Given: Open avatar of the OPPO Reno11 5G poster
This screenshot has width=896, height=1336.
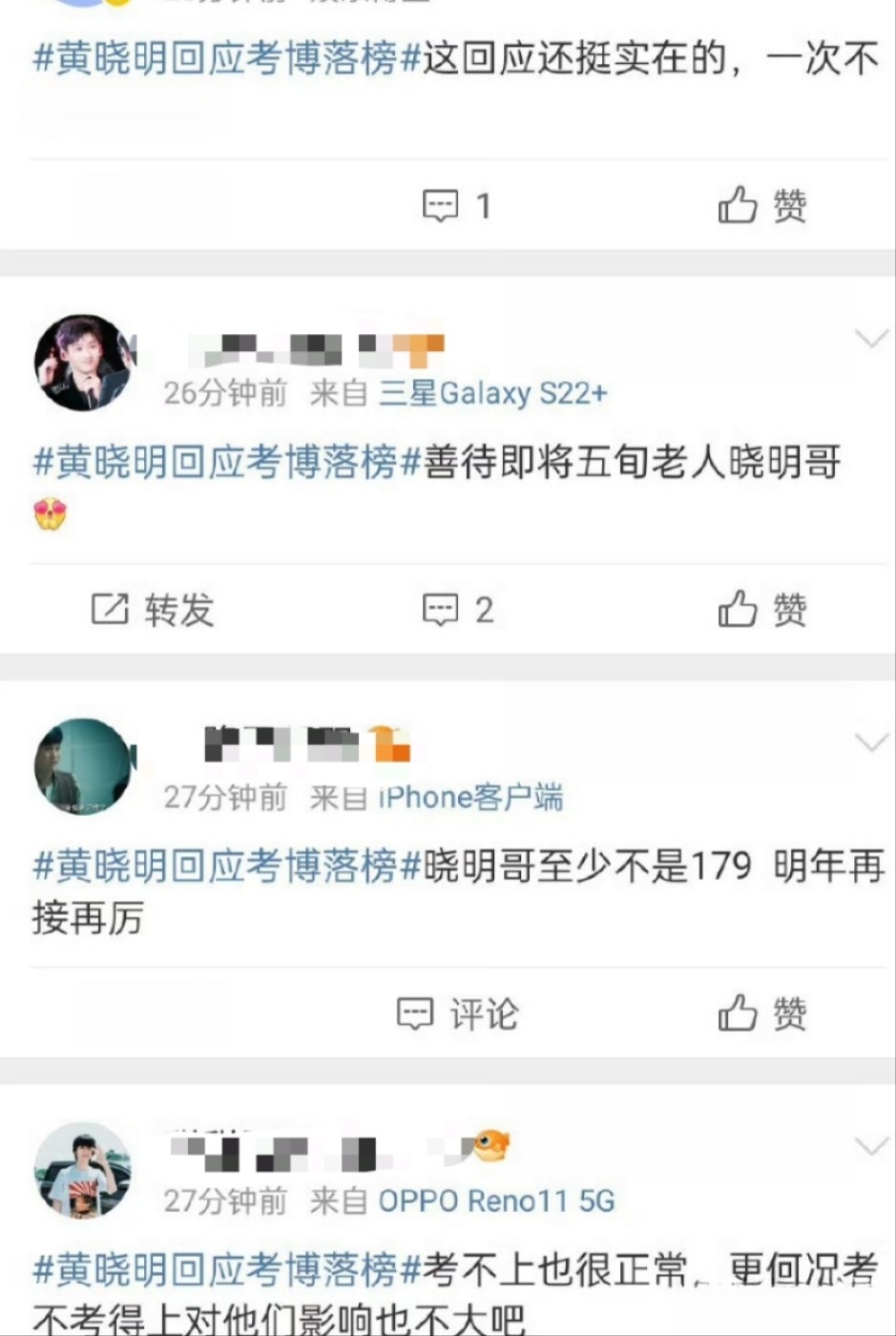Looking at the screenshot, I should 84,1171.
